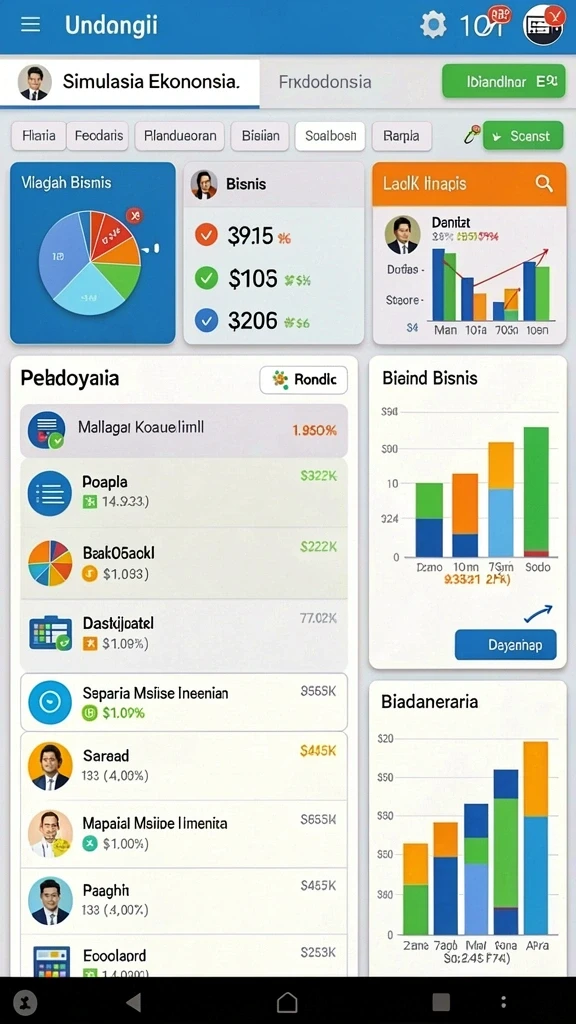Switch to the Simulasia Ekononsia tab
576x1024 pixels.
[x=130, y=82]
